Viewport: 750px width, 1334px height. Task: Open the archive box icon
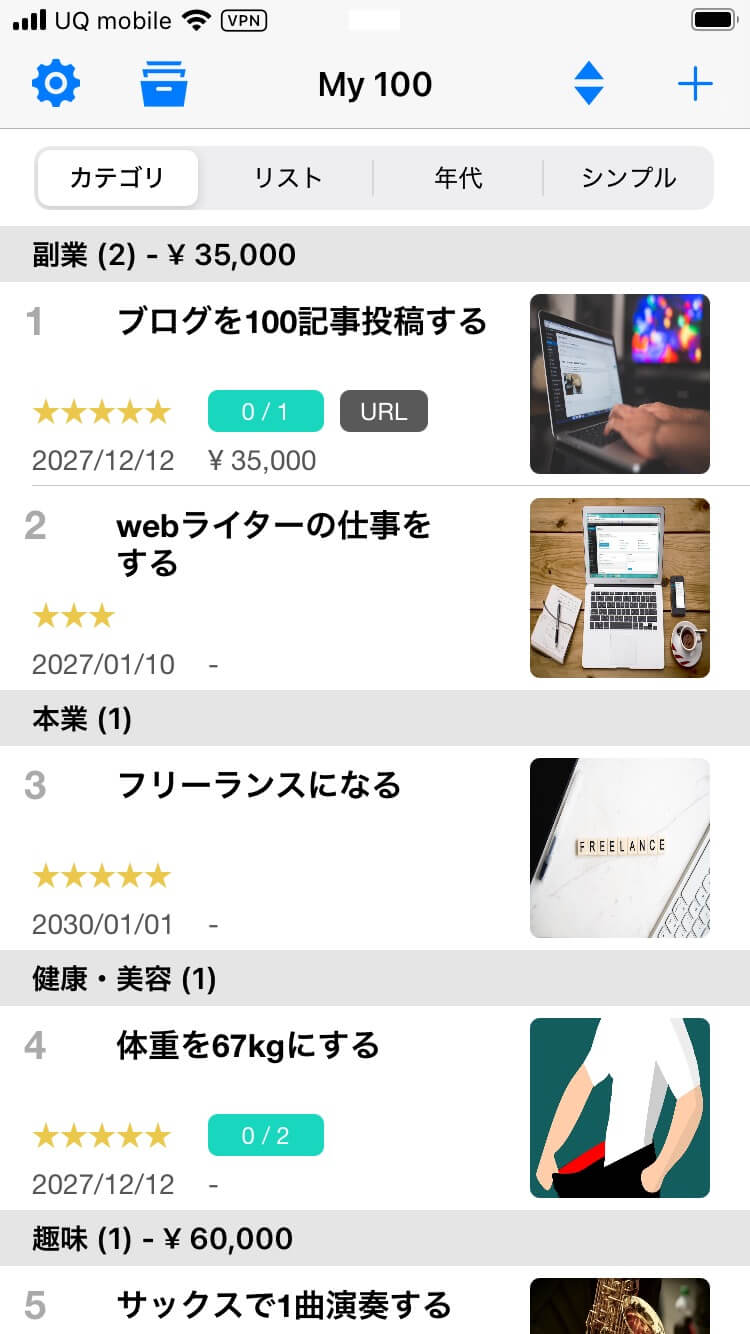click(164, 84)
